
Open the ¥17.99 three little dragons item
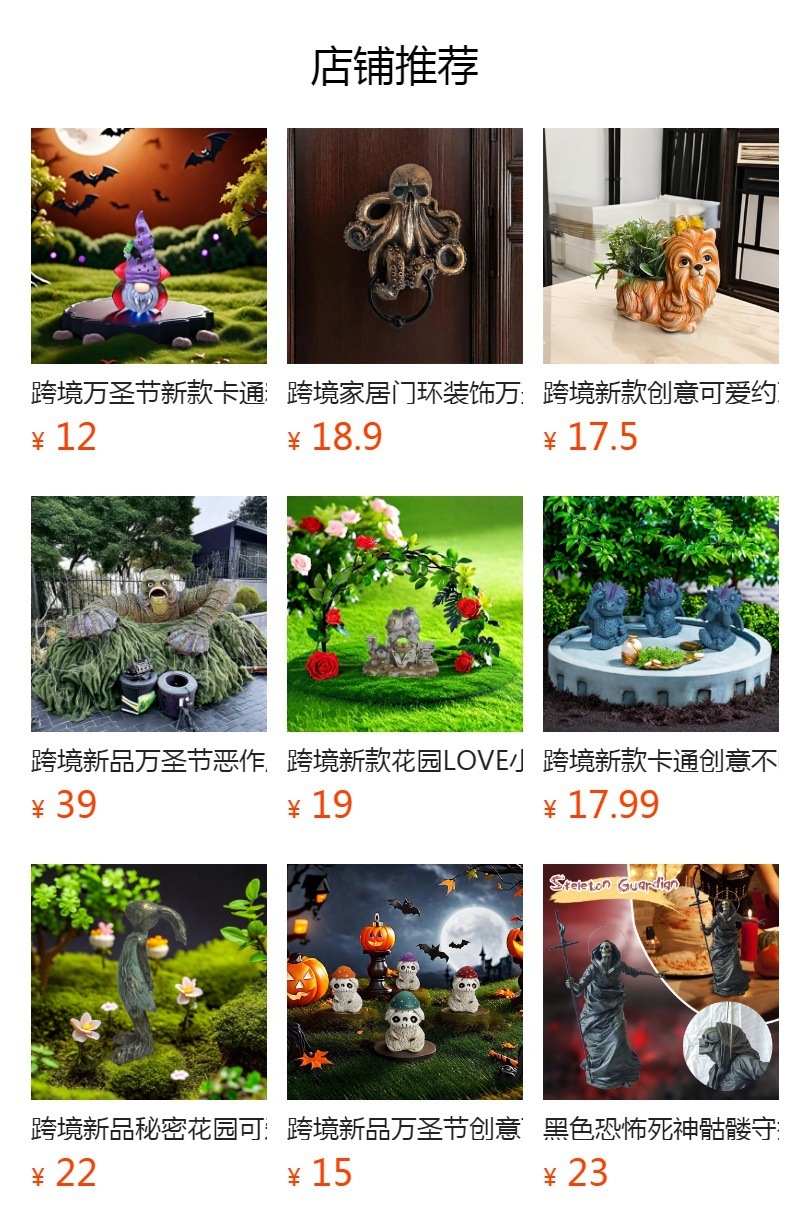click(660, 614)
